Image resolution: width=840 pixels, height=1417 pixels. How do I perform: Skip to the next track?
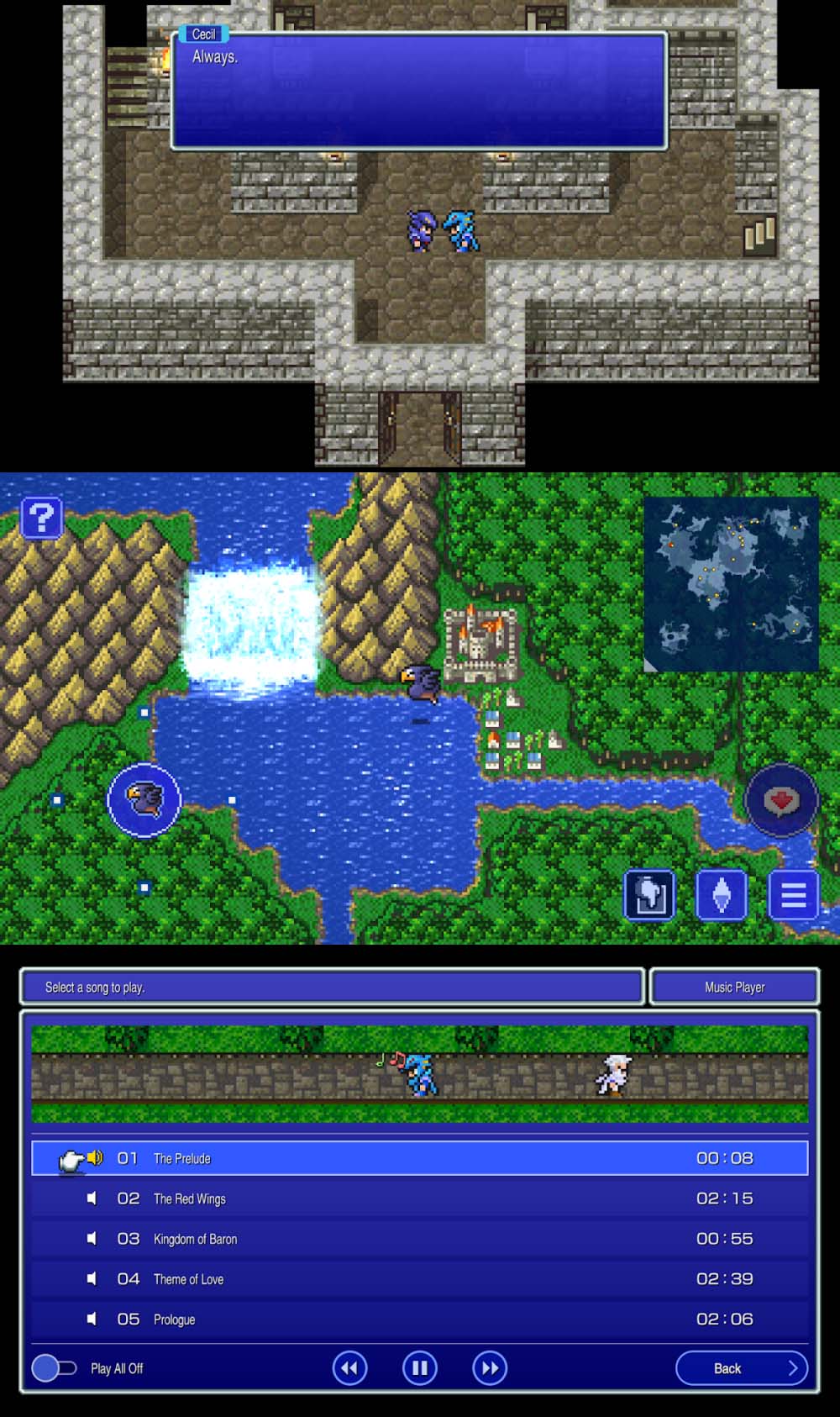point(490,1368)
